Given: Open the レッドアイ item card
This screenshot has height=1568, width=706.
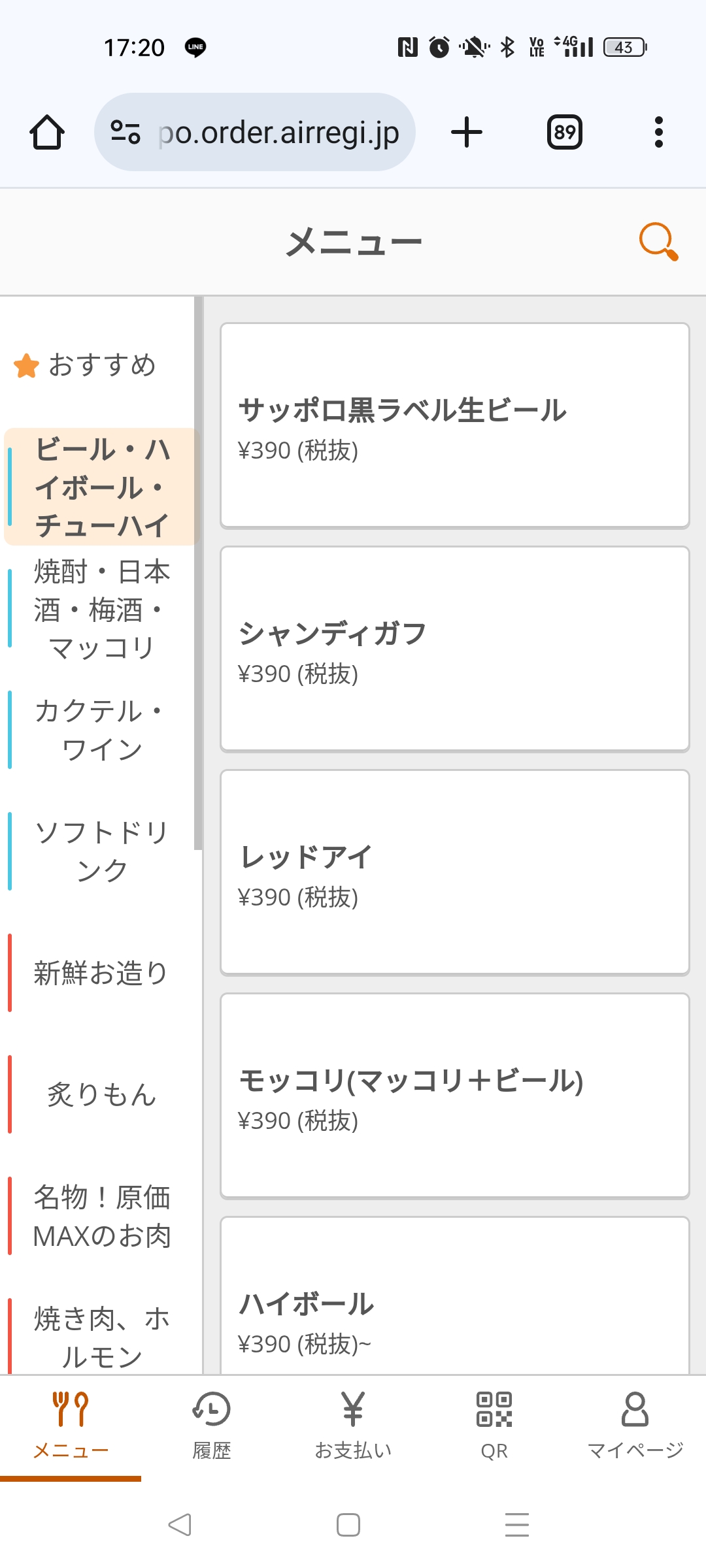Looking at the screenshot, I should (x=455, y=872).
